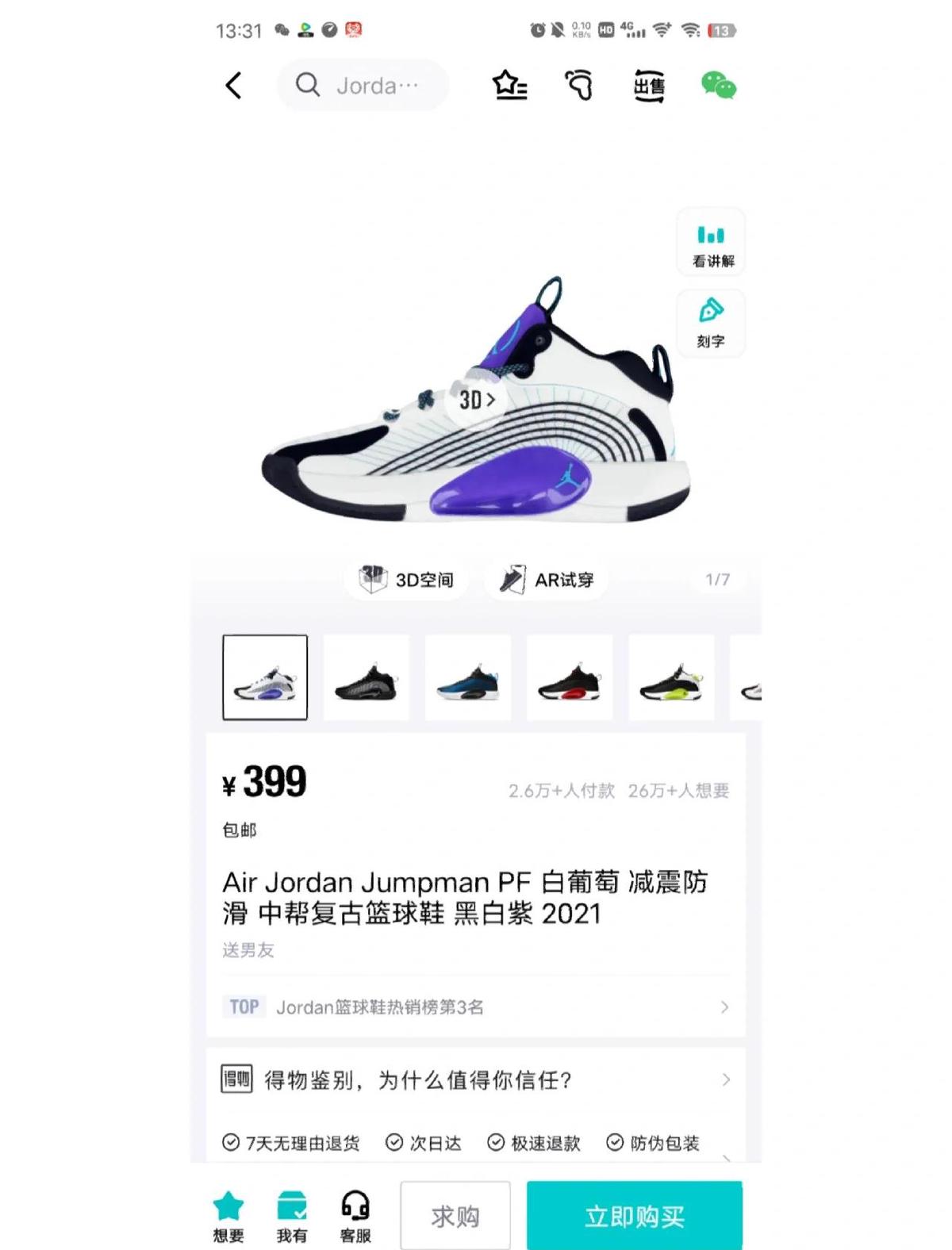Open the 看讲解 explanation button
This screenshot has height=1250, width=952.
(711, 244)
